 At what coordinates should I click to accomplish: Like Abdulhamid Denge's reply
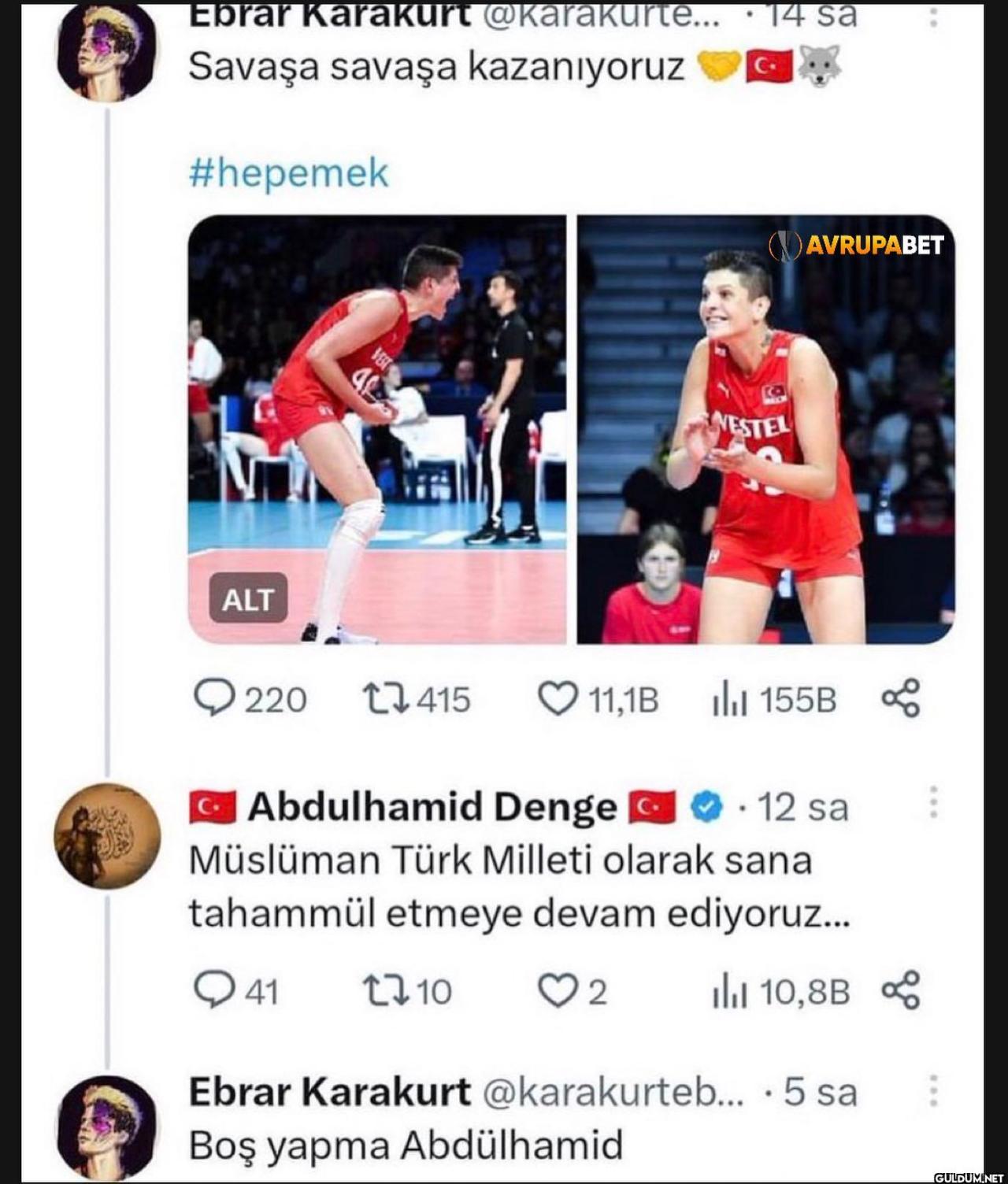(558, 991)
